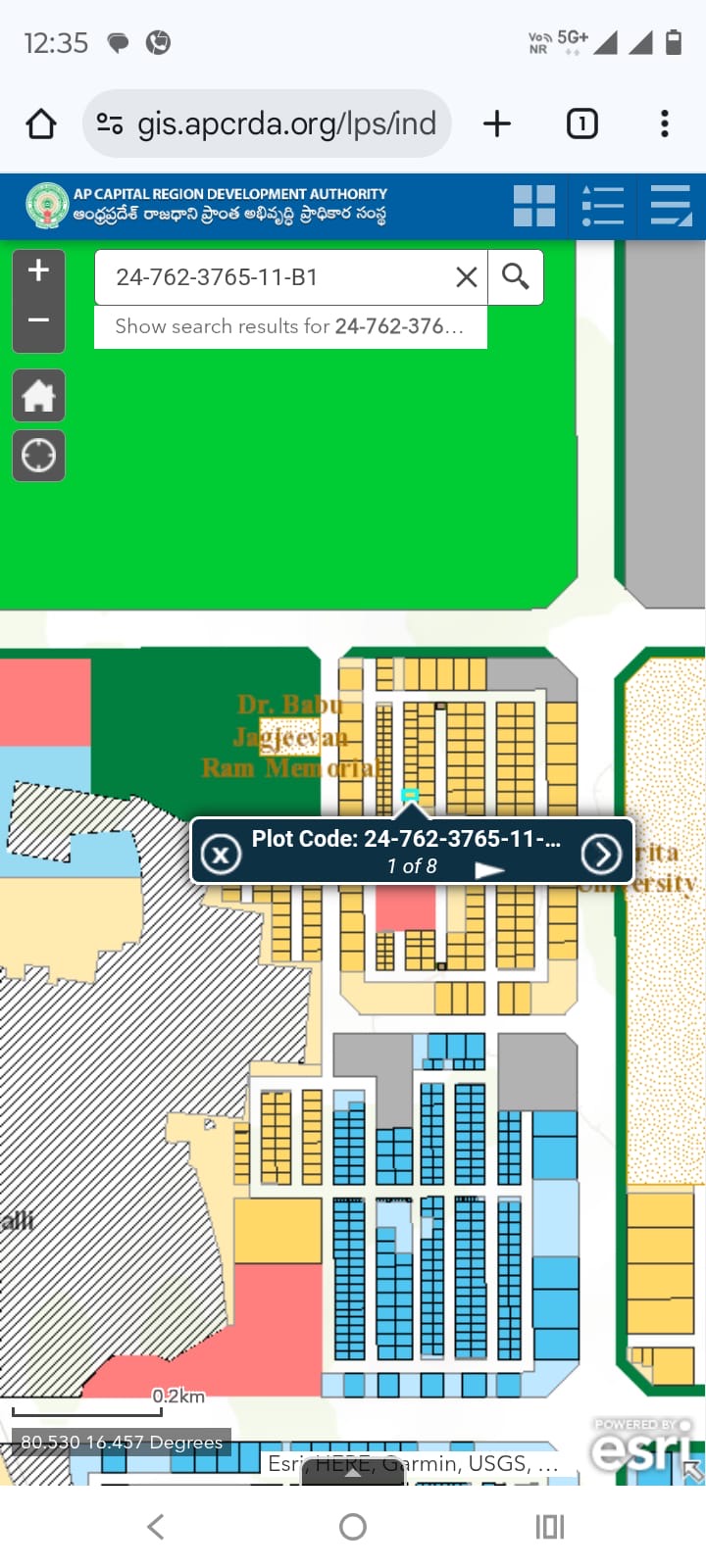Start the search with the magnifier icon
The height and width of the screenshot is (1568, 706).
coord(516,276)
